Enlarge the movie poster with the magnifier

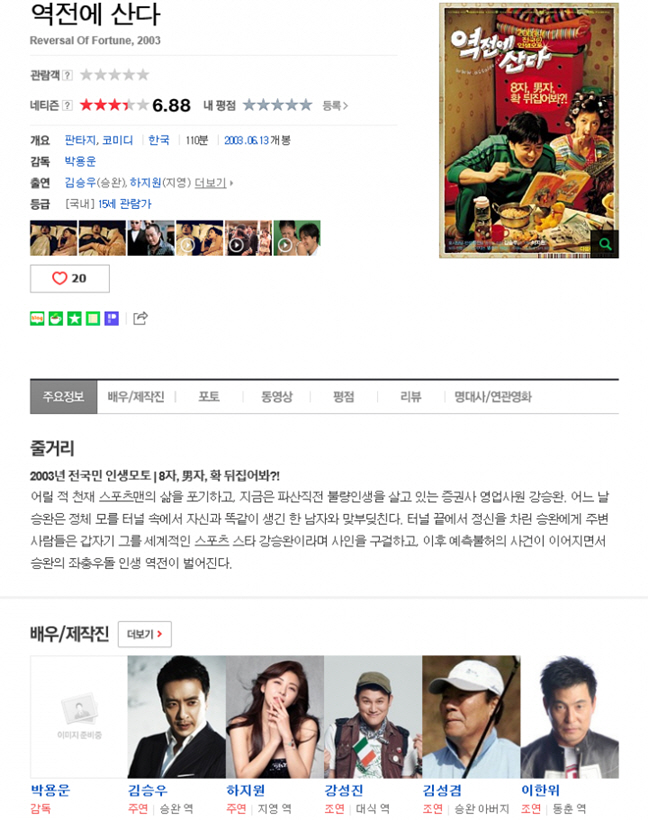click(x=604, y=244)
